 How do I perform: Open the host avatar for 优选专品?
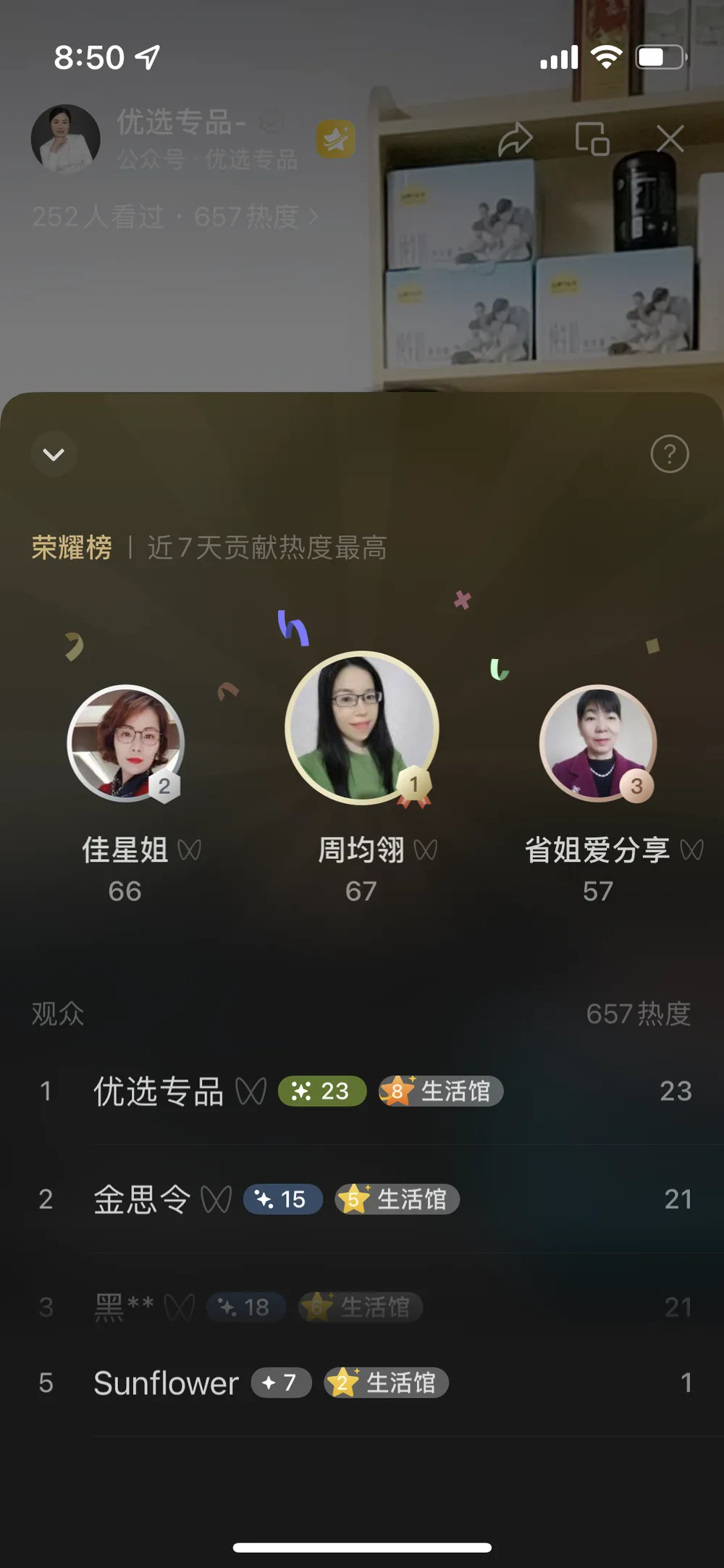66,139
